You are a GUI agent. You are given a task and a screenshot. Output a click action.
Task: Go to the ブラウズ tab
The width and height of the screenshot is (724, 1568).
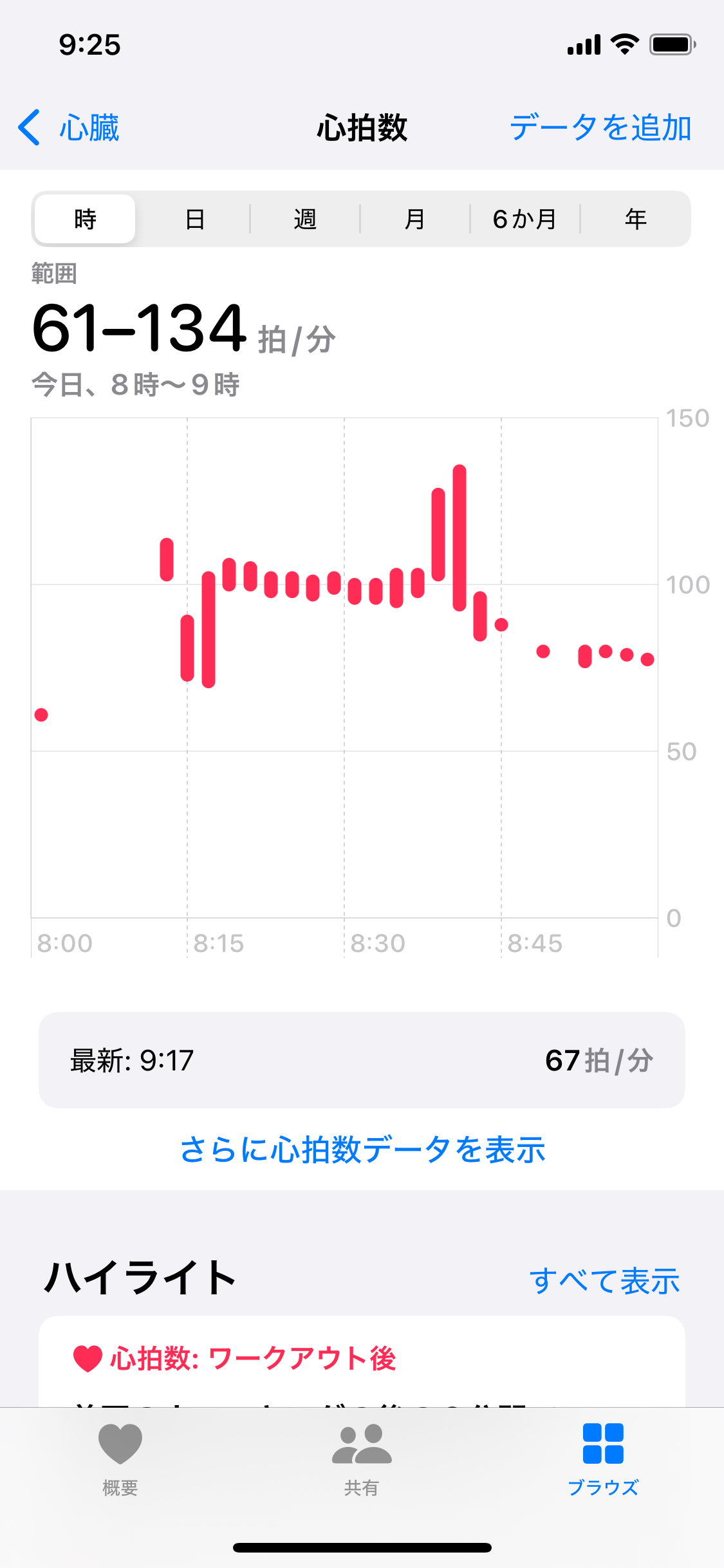pos(603,1459)
